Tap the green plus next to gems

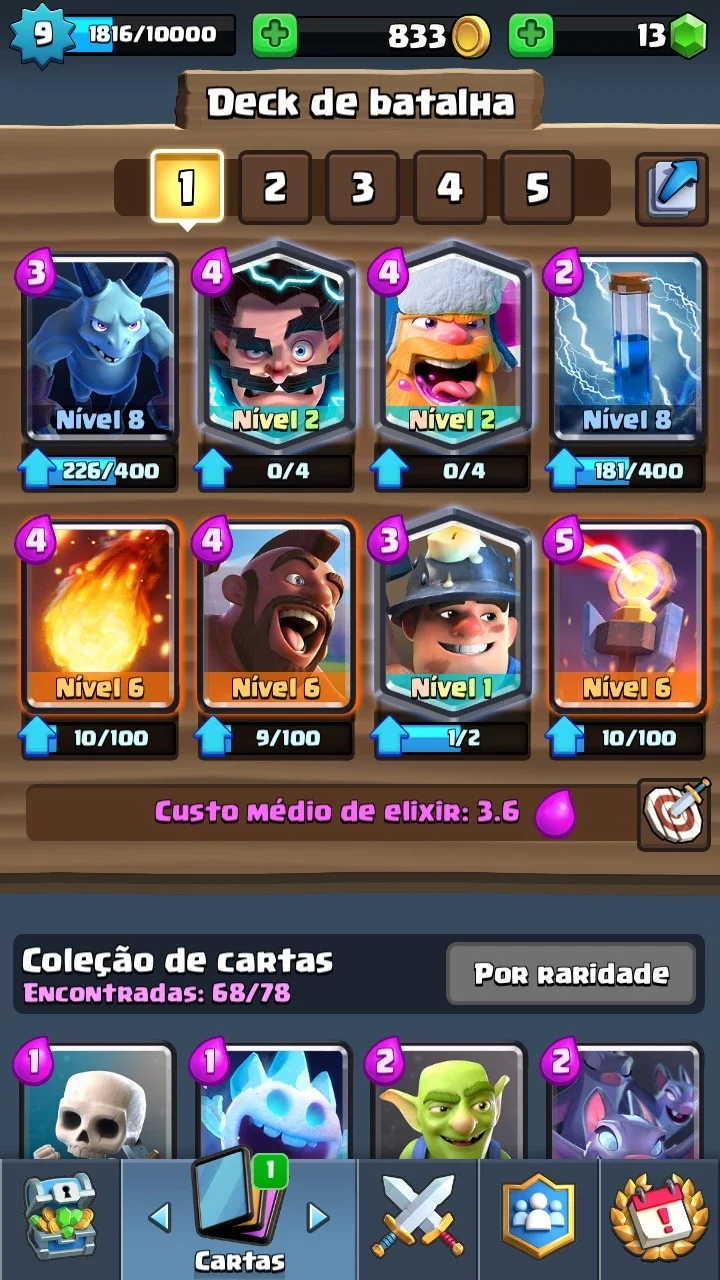[x=531, y=36]
